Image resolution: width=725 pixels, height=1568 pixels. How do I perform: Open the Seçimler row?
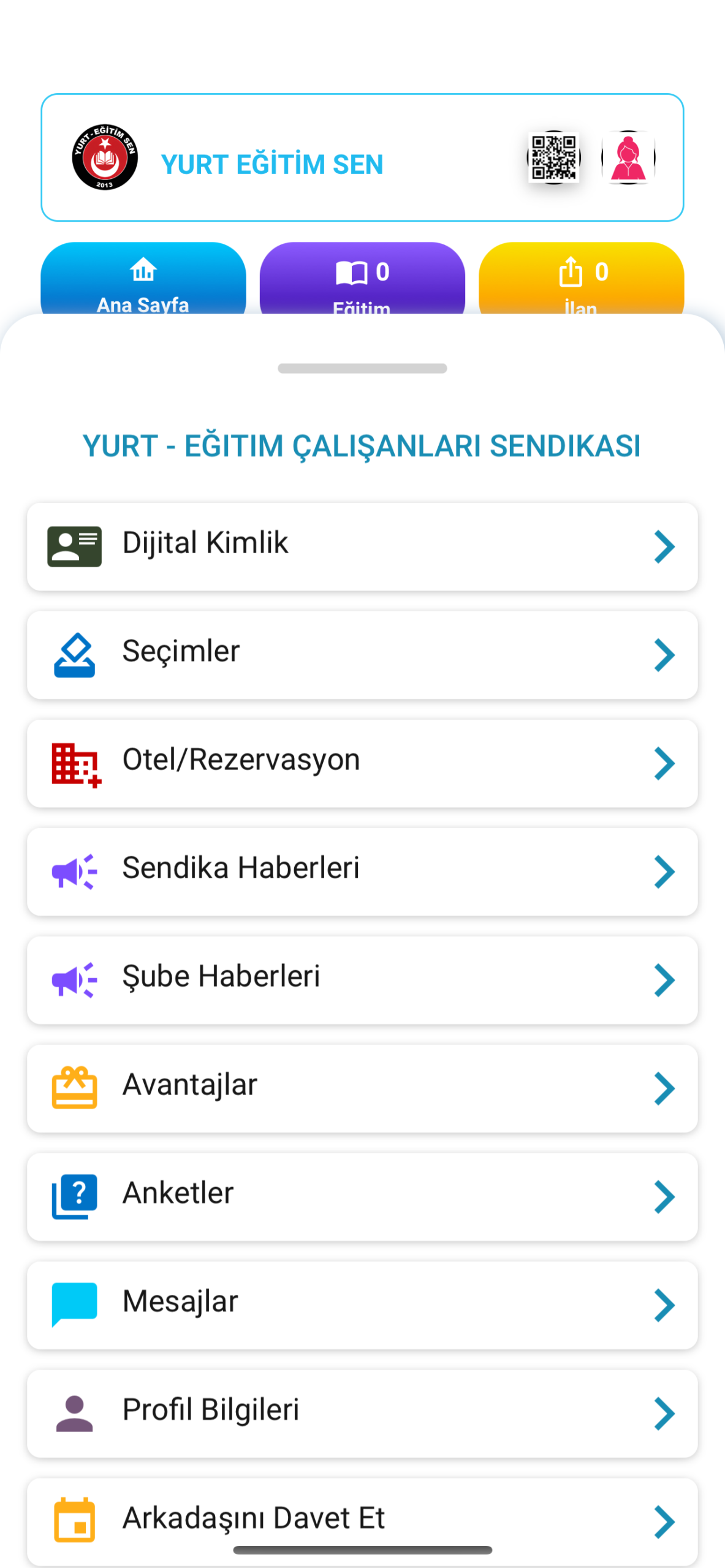pyautogui.click(x=362, y=655)
